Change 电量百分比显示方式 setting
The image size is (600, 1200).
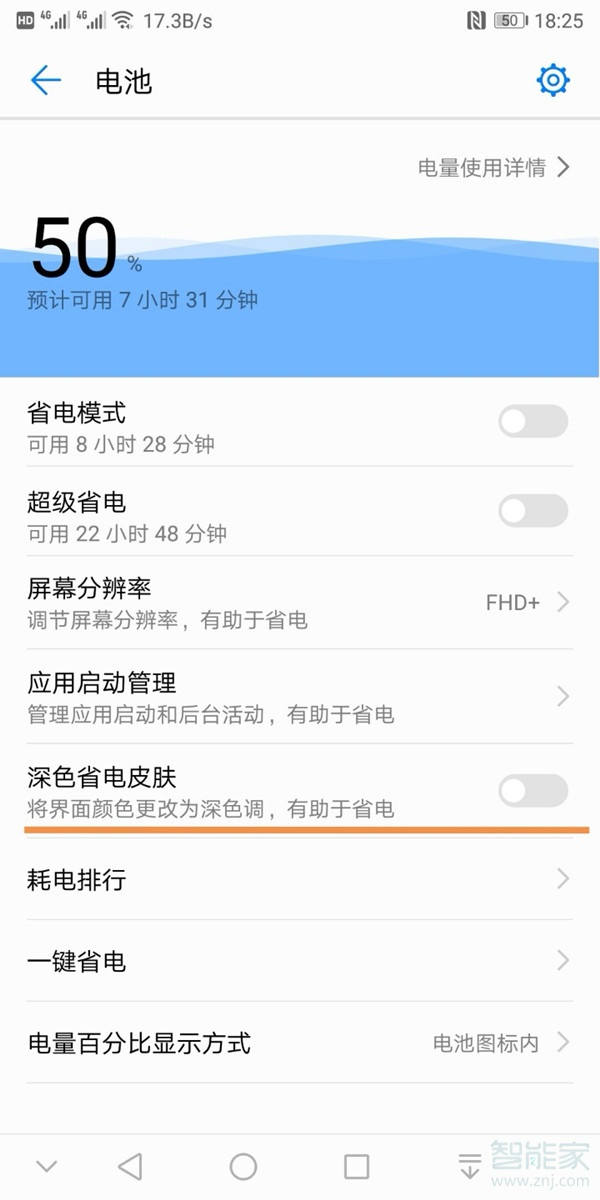pos(300,1044)
